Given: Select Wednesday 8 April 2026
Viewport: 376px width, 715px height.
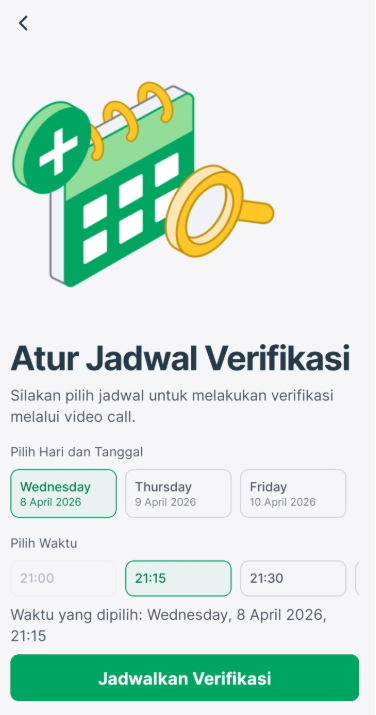Looking at the screenshot, I should [x=63, y=493].
